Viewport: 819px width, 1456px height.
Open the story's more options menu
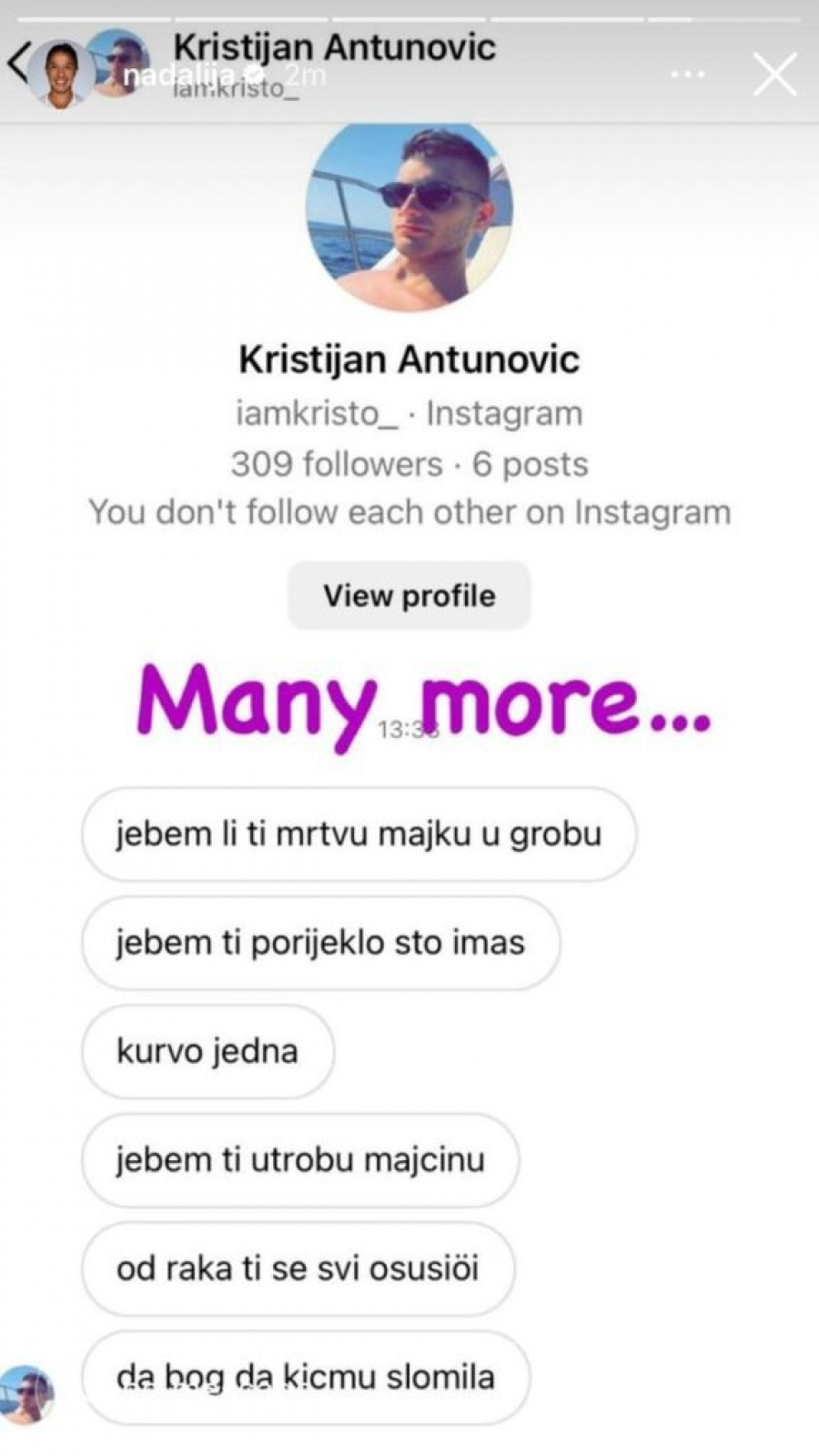pyautogui.click(x=687, y=75)
